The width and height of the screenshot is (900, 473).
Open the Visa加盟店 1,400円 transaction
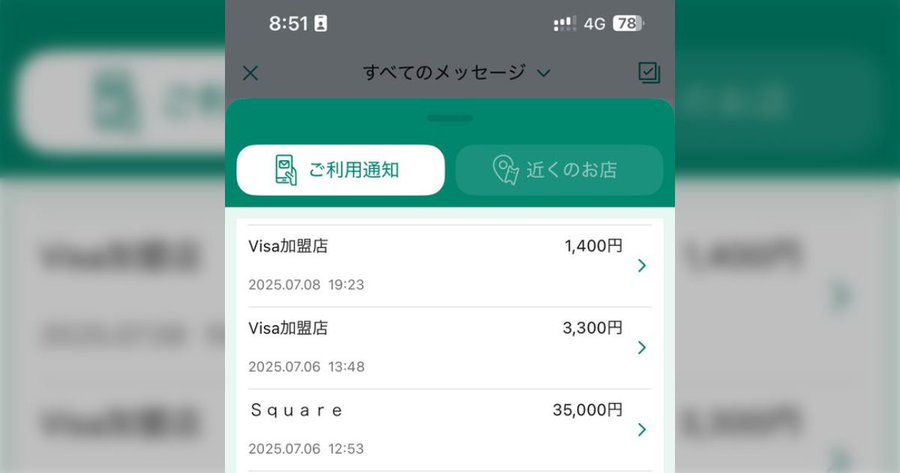tap(450, 265)
